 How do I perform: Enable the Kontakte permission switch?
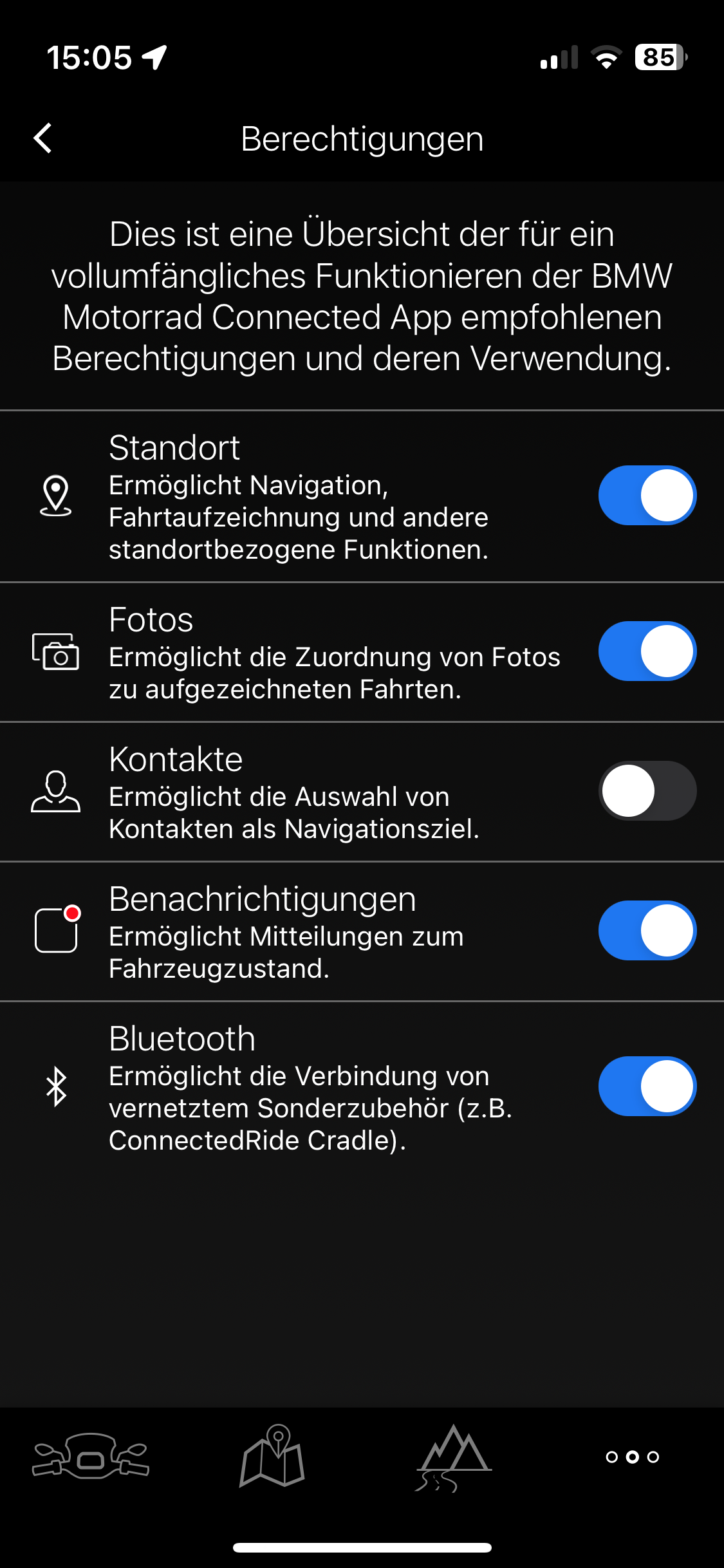647,790
